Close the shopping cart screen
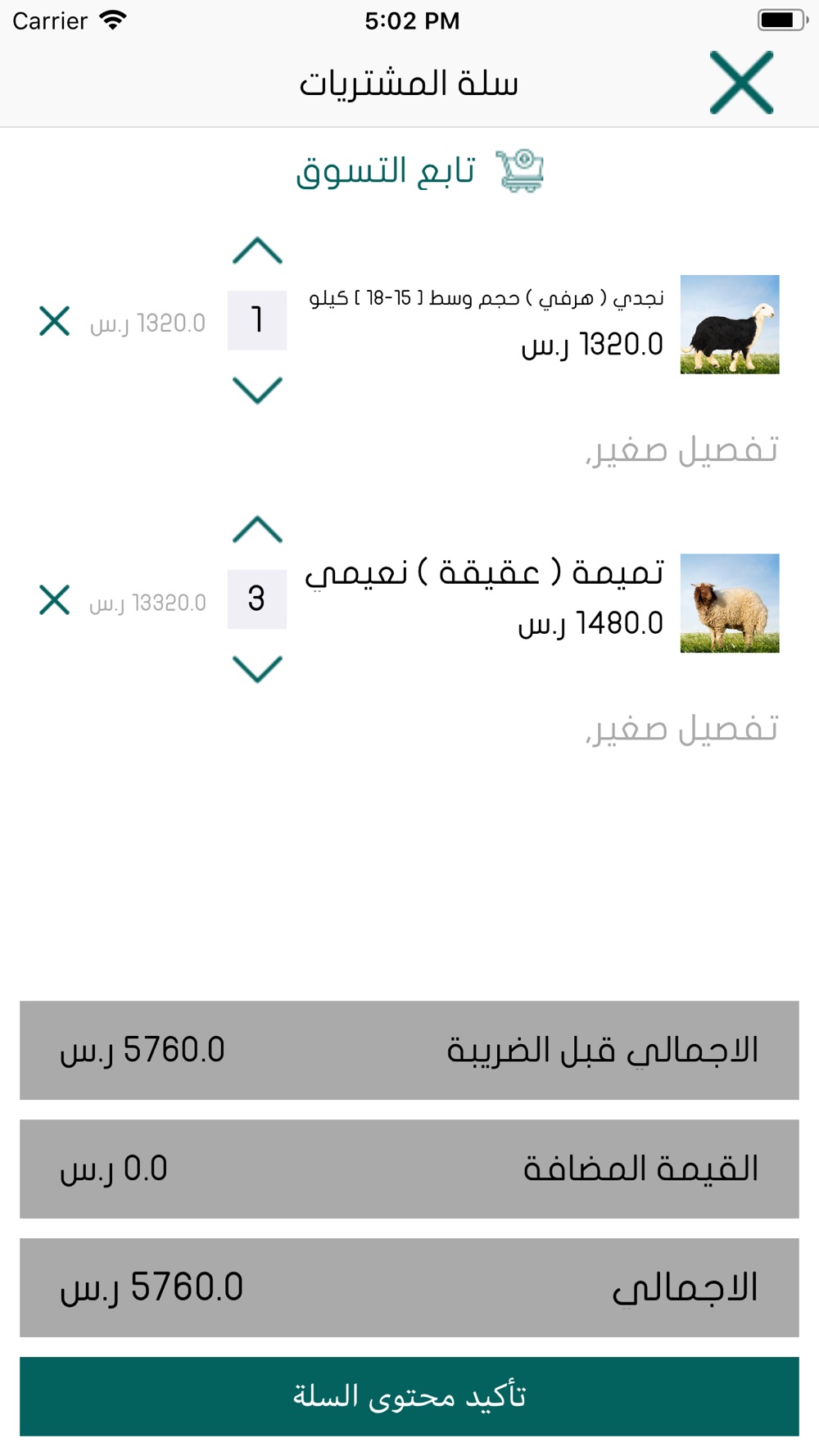The width and height of the screenshot is (819, 1456). coord(741,83)
